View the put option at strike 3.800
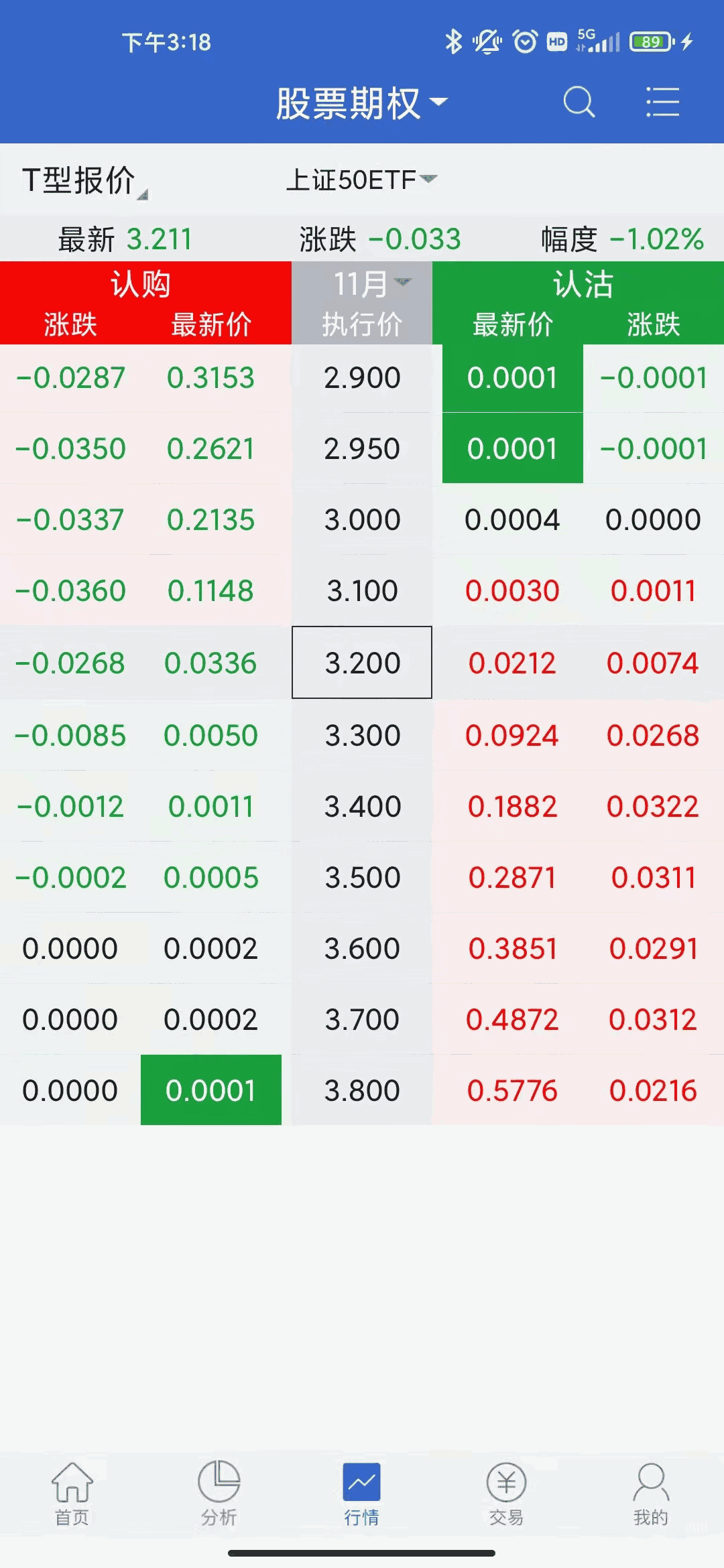 point(512,1090)
